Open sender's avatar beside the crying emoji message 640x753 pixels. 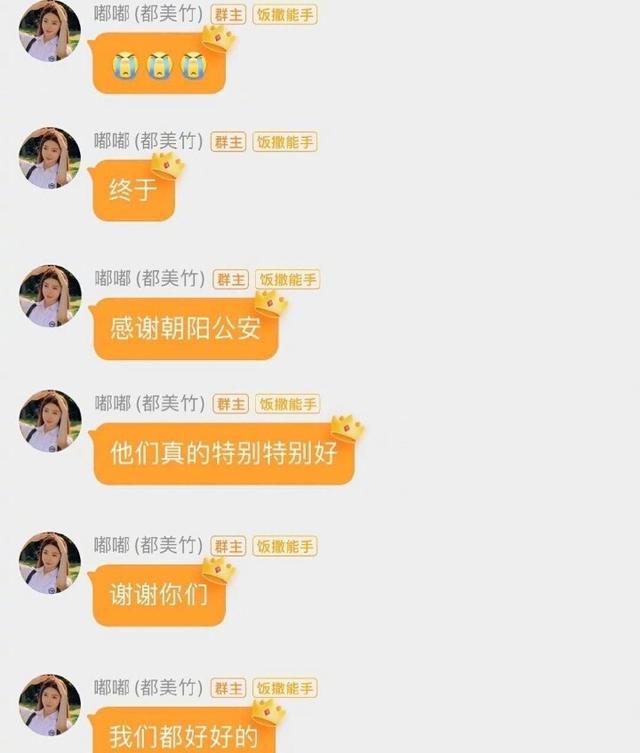point(49,31)
